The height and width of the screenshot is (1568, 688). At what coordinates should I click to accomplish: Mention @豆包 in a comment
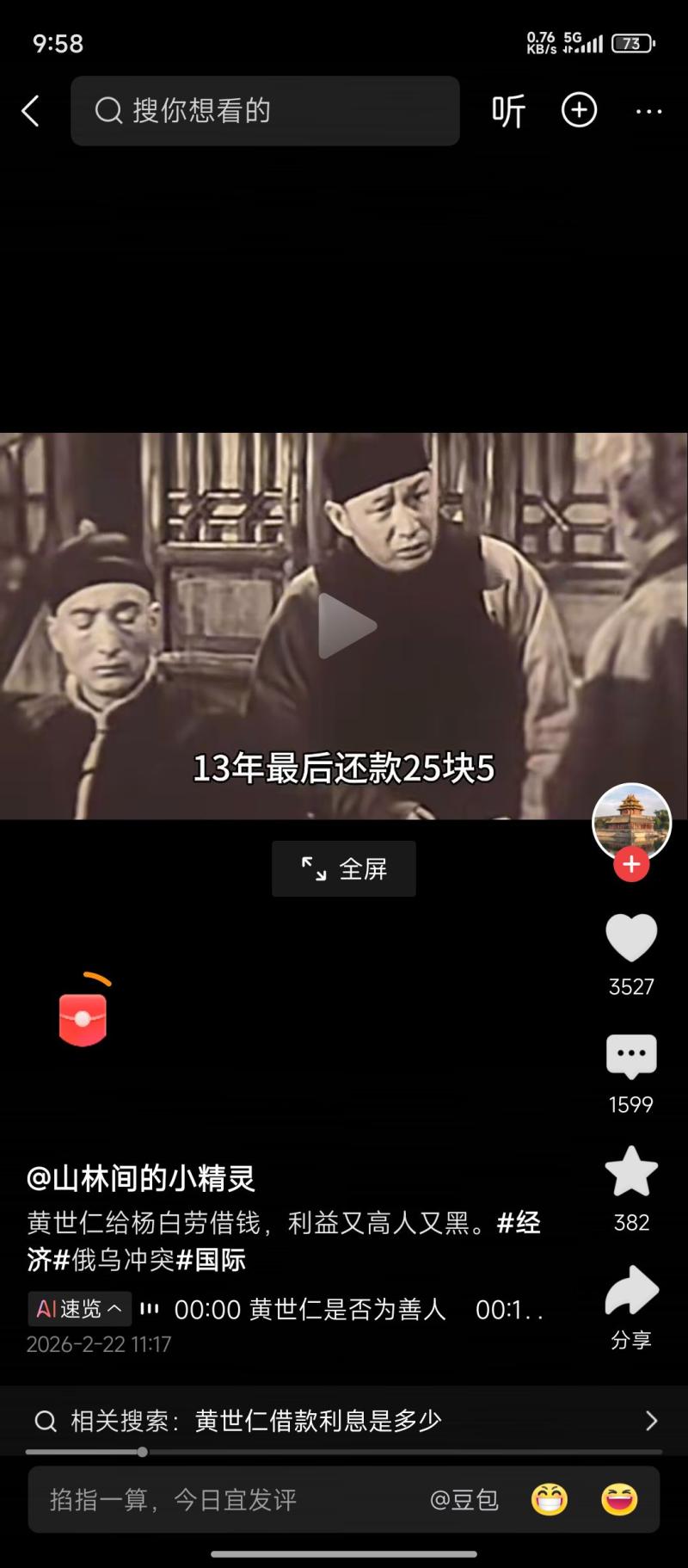click(x=464, y=1500)
